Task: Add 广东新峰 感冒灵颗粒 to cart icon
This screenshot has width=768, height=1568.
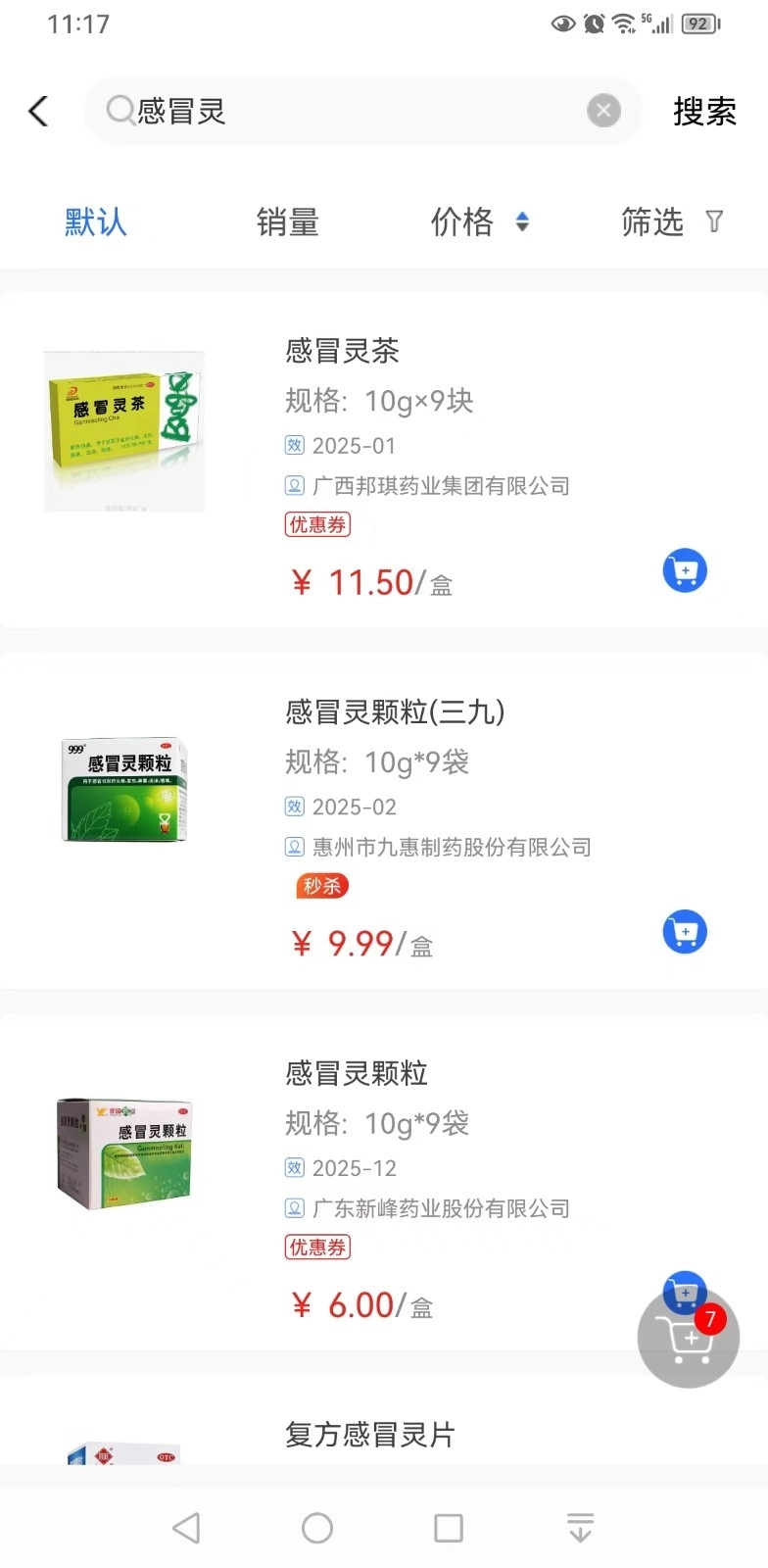Action: click(683, 1292)
